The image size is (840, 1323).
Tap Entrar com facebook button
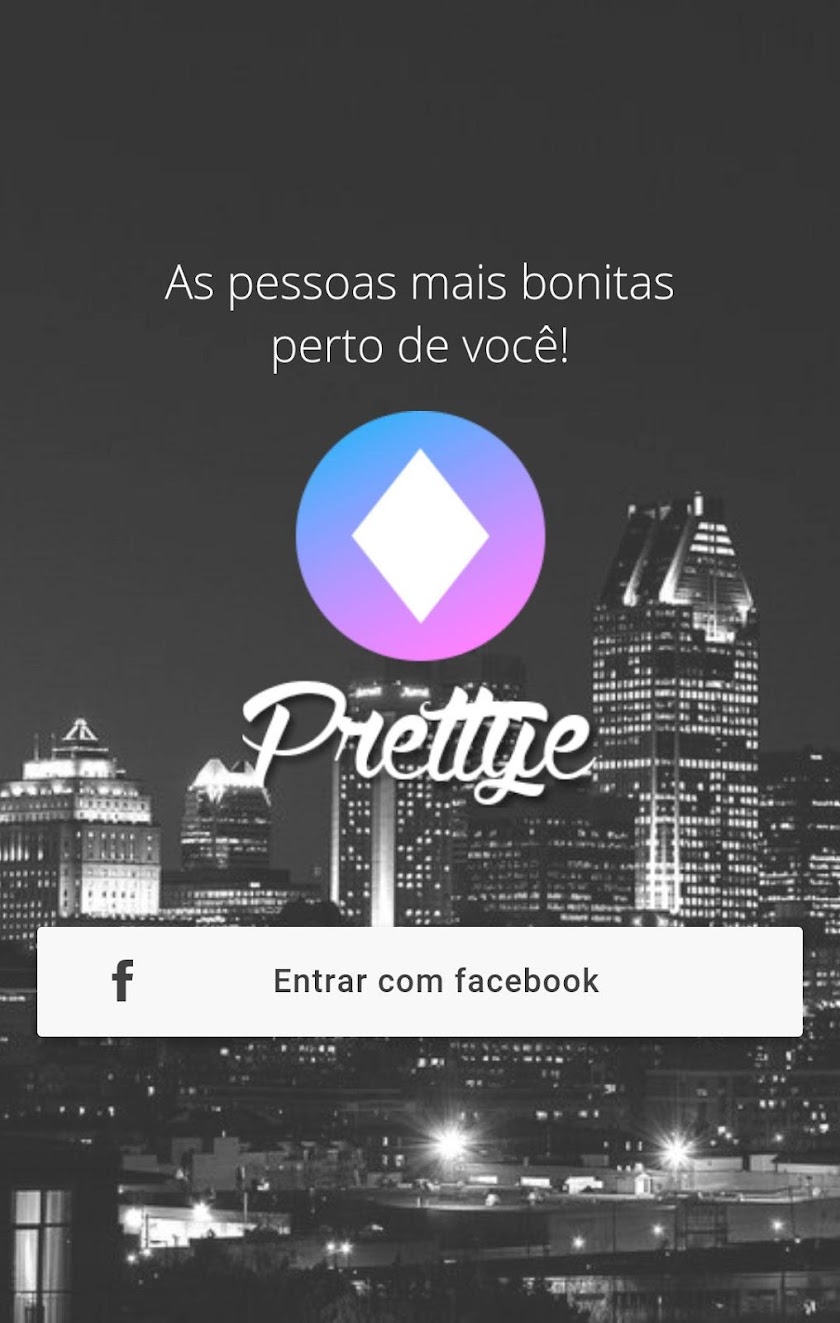(x=420, y=981)
